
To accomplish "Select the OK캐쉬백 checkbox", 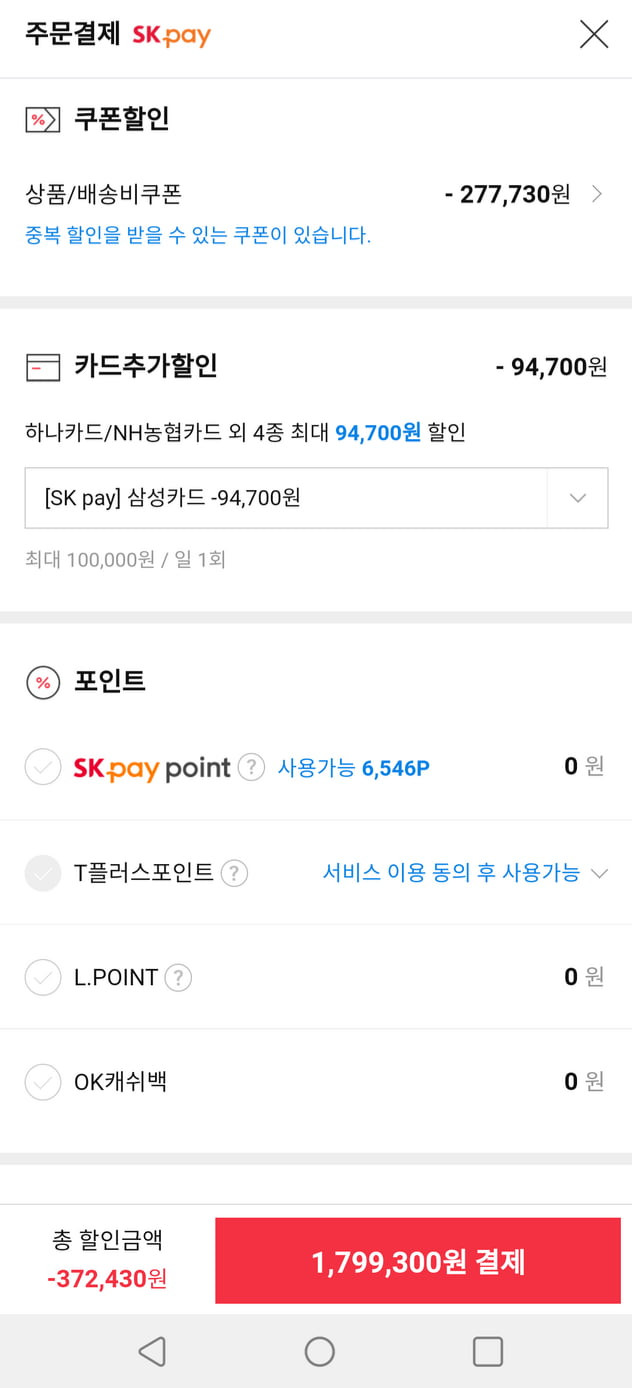I will [43, 1081].
